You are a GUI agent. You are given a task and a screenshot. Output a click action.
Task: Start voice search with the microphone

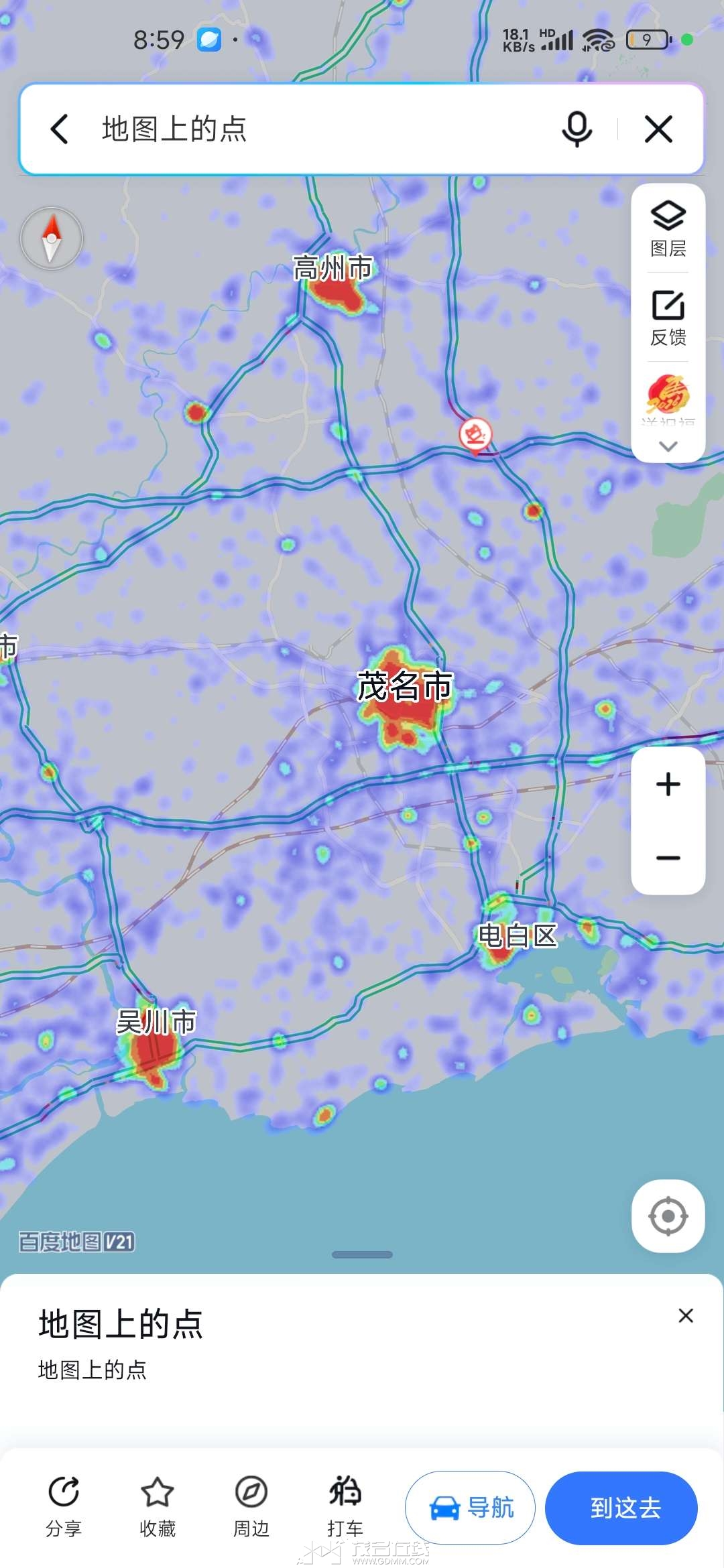tap(577, 129)
